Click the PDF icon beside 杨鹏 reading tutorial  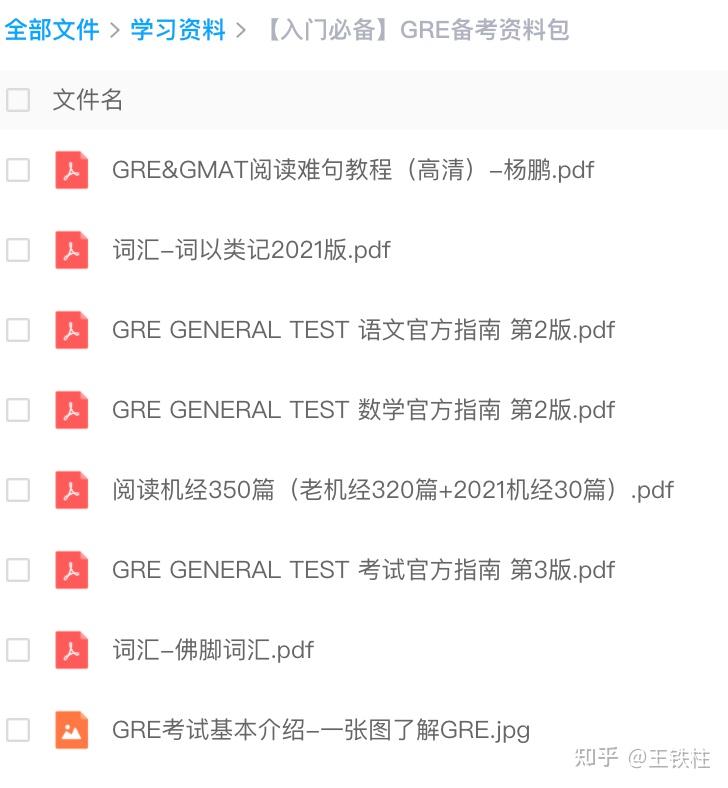(71, 170)
